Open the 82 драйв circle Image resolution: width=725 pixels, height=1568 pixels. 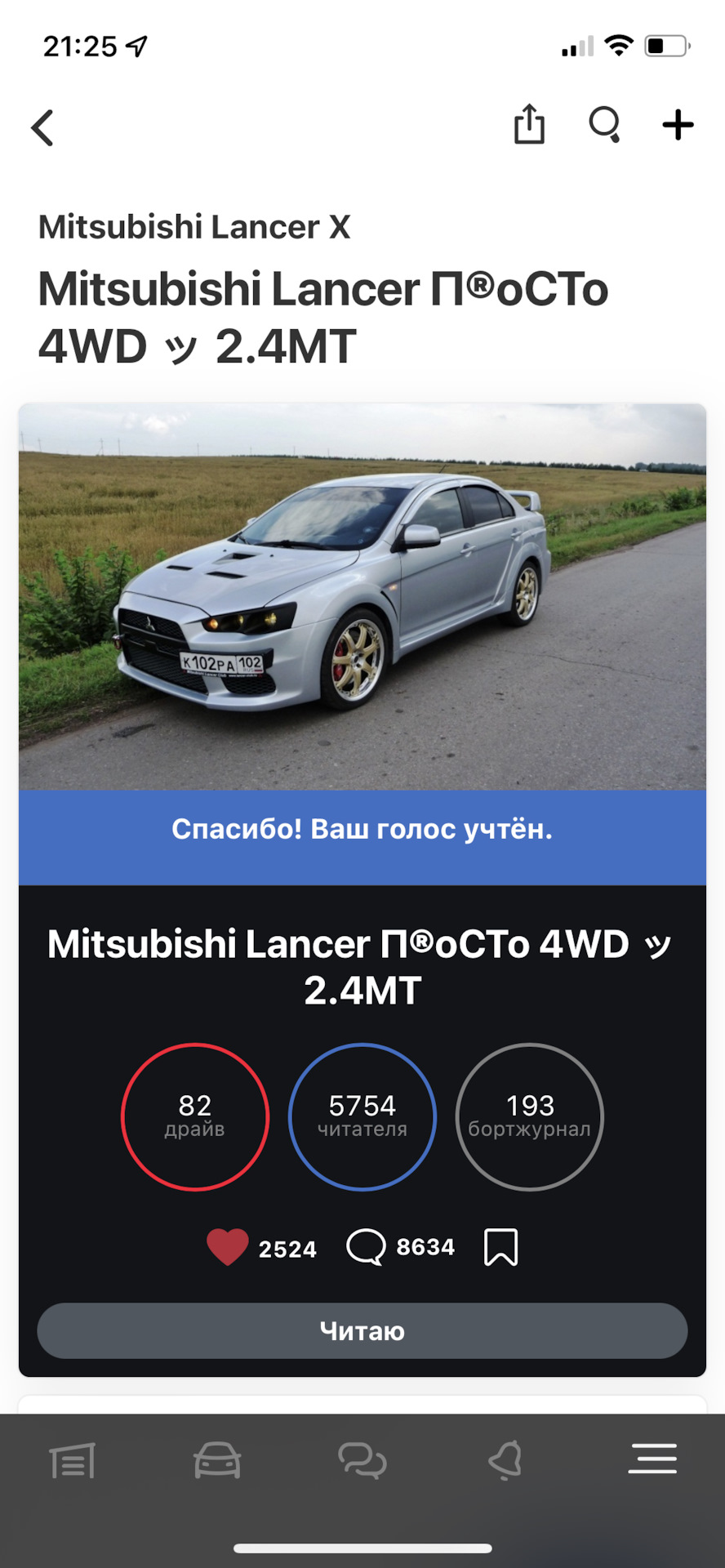pyautogui.click(x=195, y=1116)
